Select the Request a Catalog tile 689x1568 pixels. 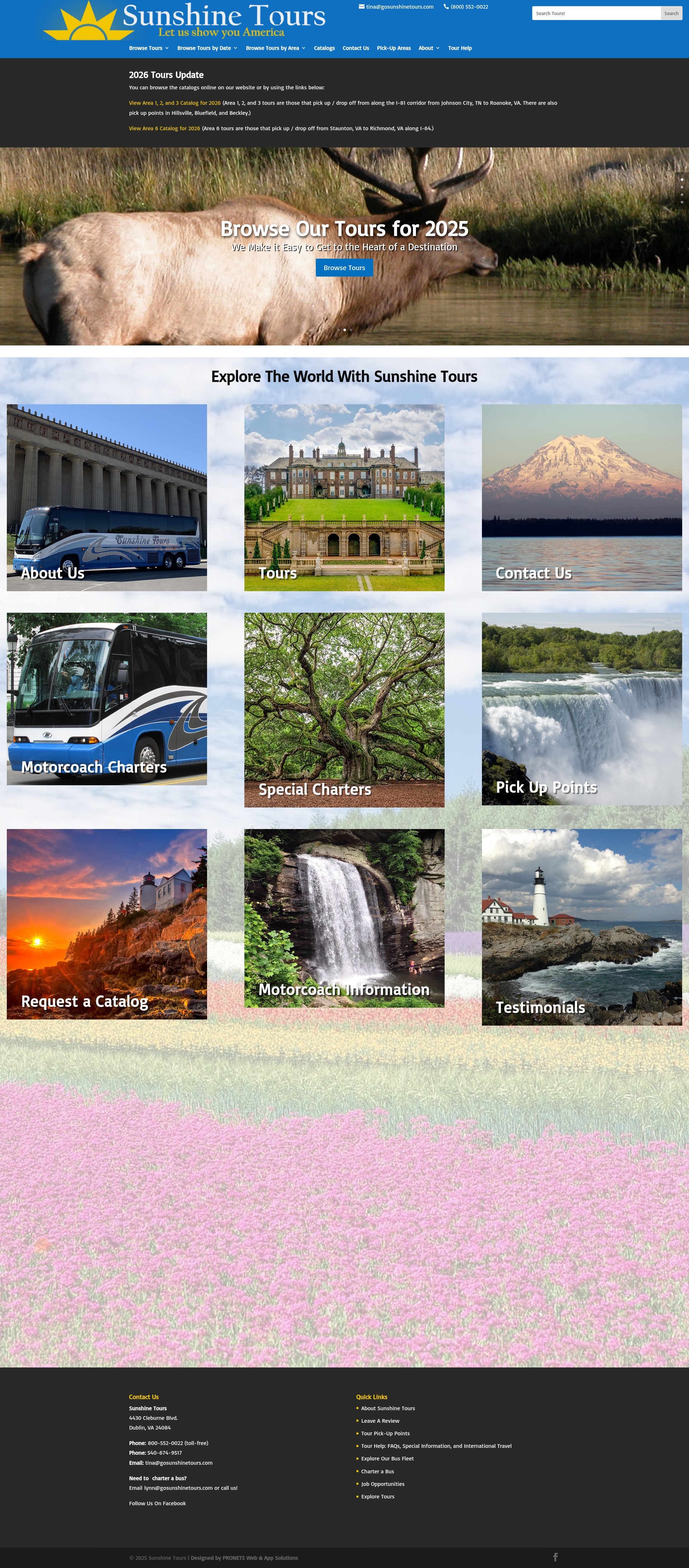pos(107,924)
